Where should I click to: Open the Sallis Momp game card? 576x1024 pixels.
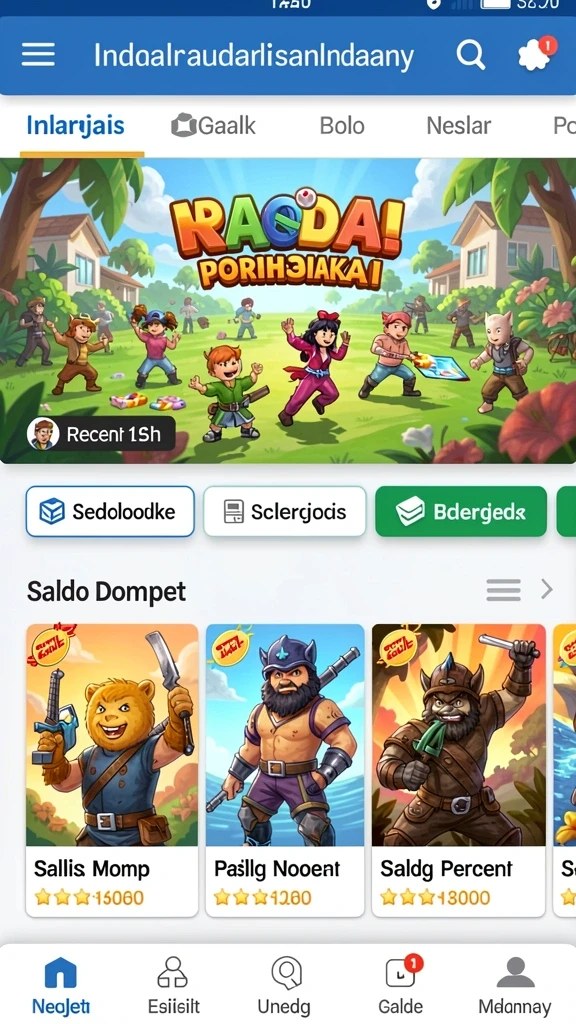[x=112, y=770]
